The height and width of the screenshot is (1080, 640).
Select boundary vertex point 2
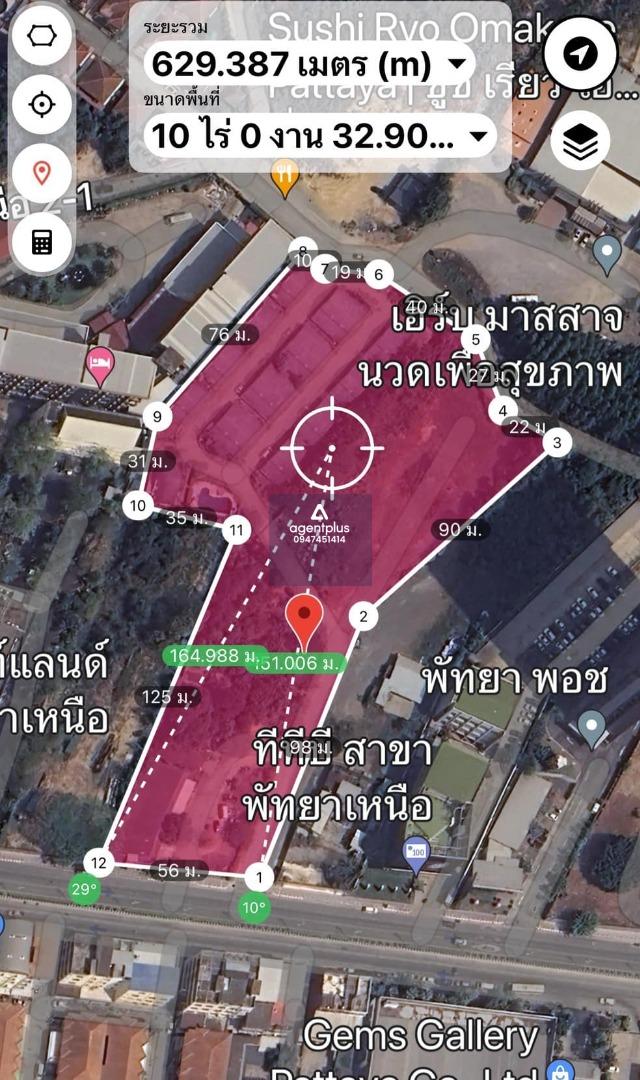click(x=363, y=616)
